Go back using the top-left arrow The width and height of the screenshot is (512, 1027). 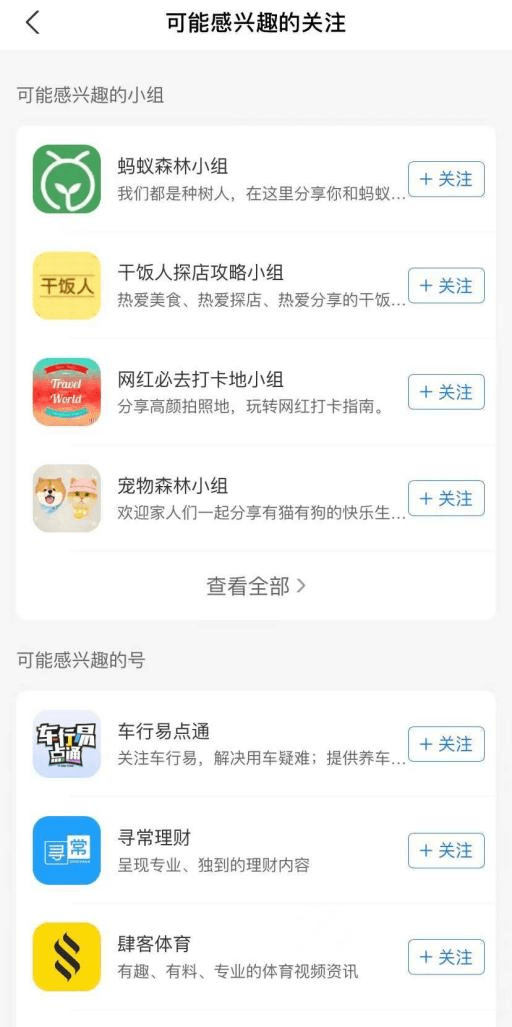point(32,23)
